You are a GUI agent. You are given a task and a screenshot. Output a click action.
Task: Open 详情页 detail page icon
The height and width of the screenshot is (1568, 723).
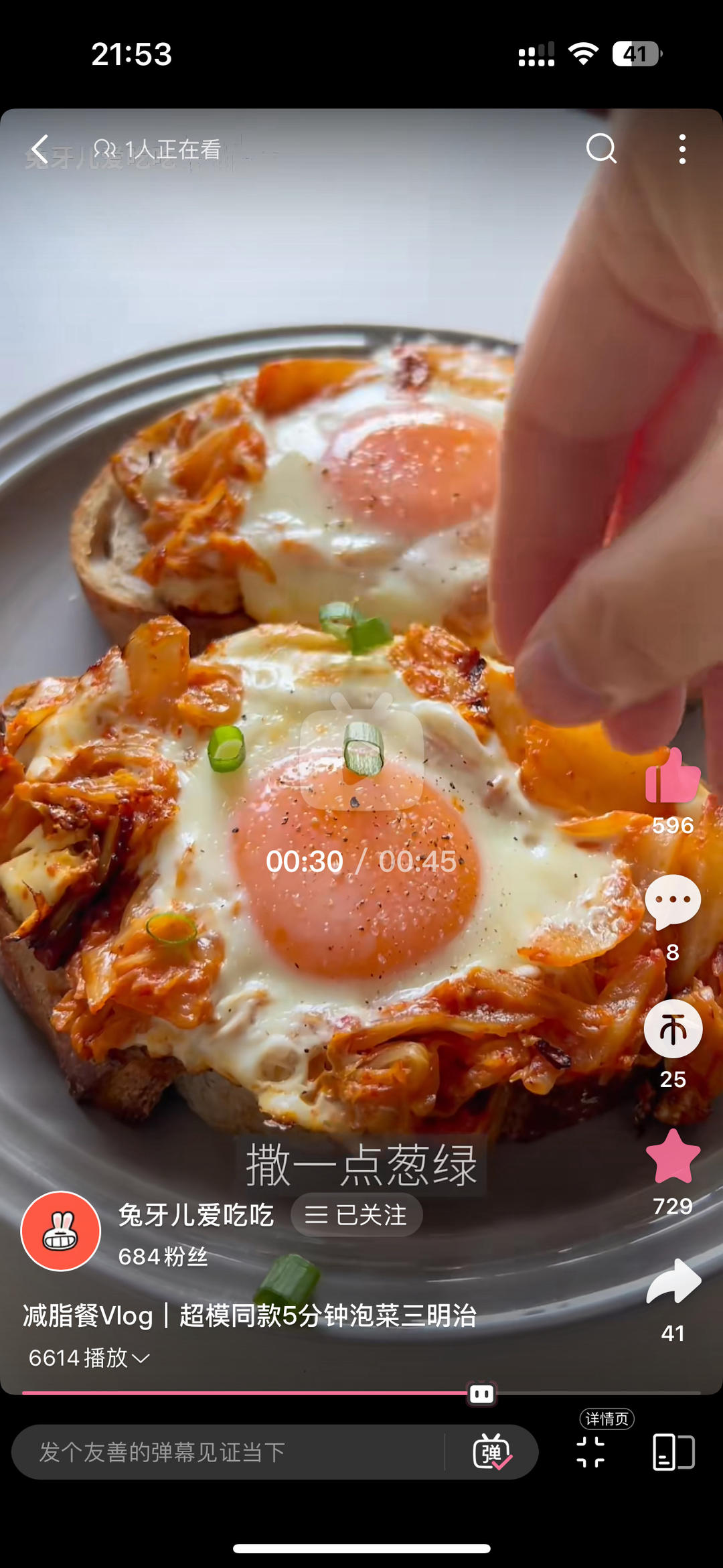(590, 1451)
